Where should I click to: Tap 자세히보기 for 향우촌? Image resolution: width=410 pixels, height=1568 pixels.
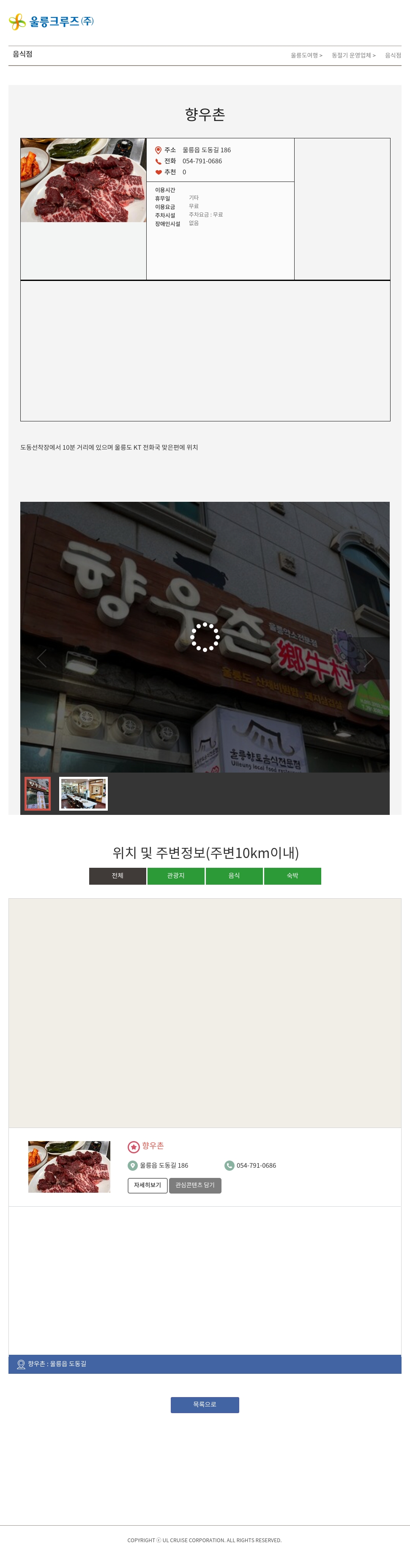click(x=147, y=1185)
